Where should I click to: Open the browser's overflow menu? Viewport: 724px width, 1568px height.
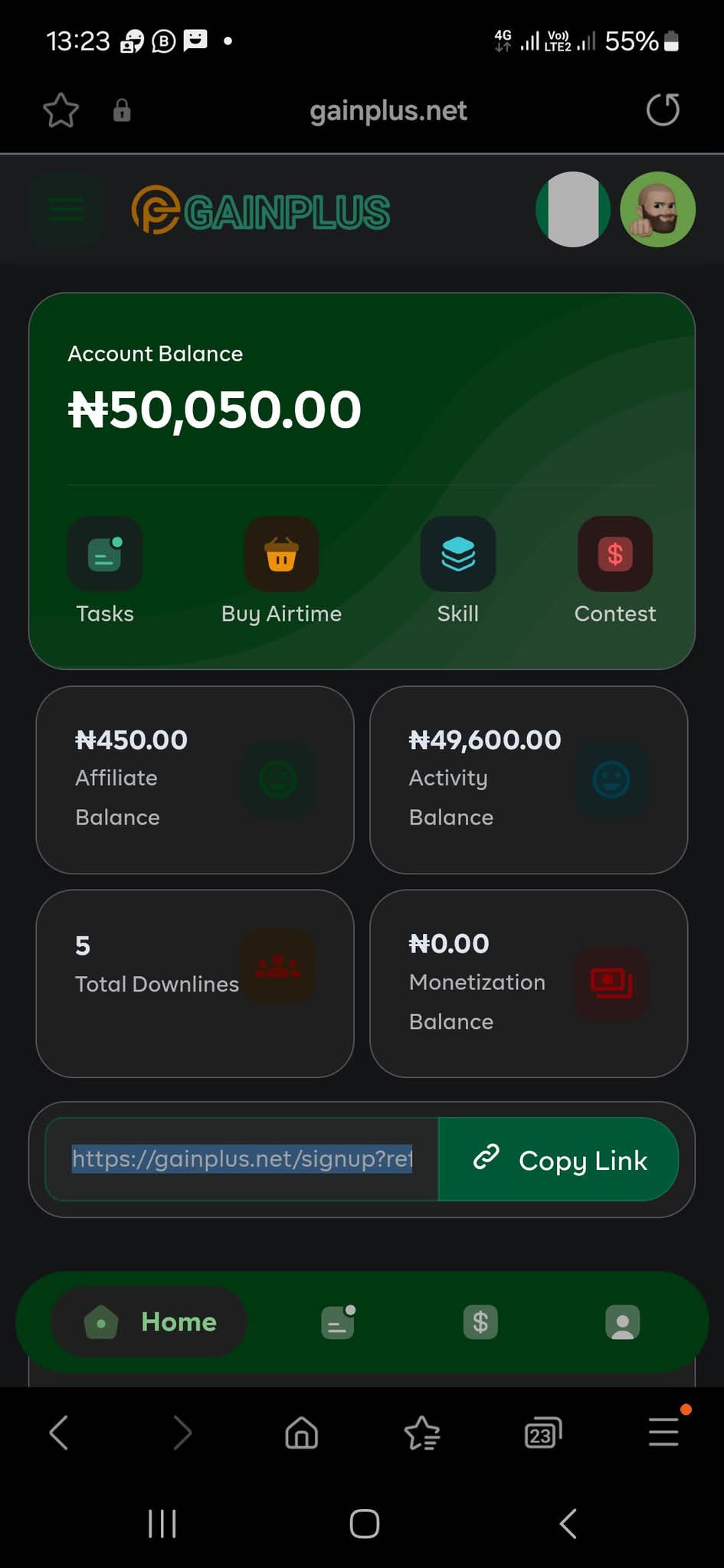pos(663,1432)
